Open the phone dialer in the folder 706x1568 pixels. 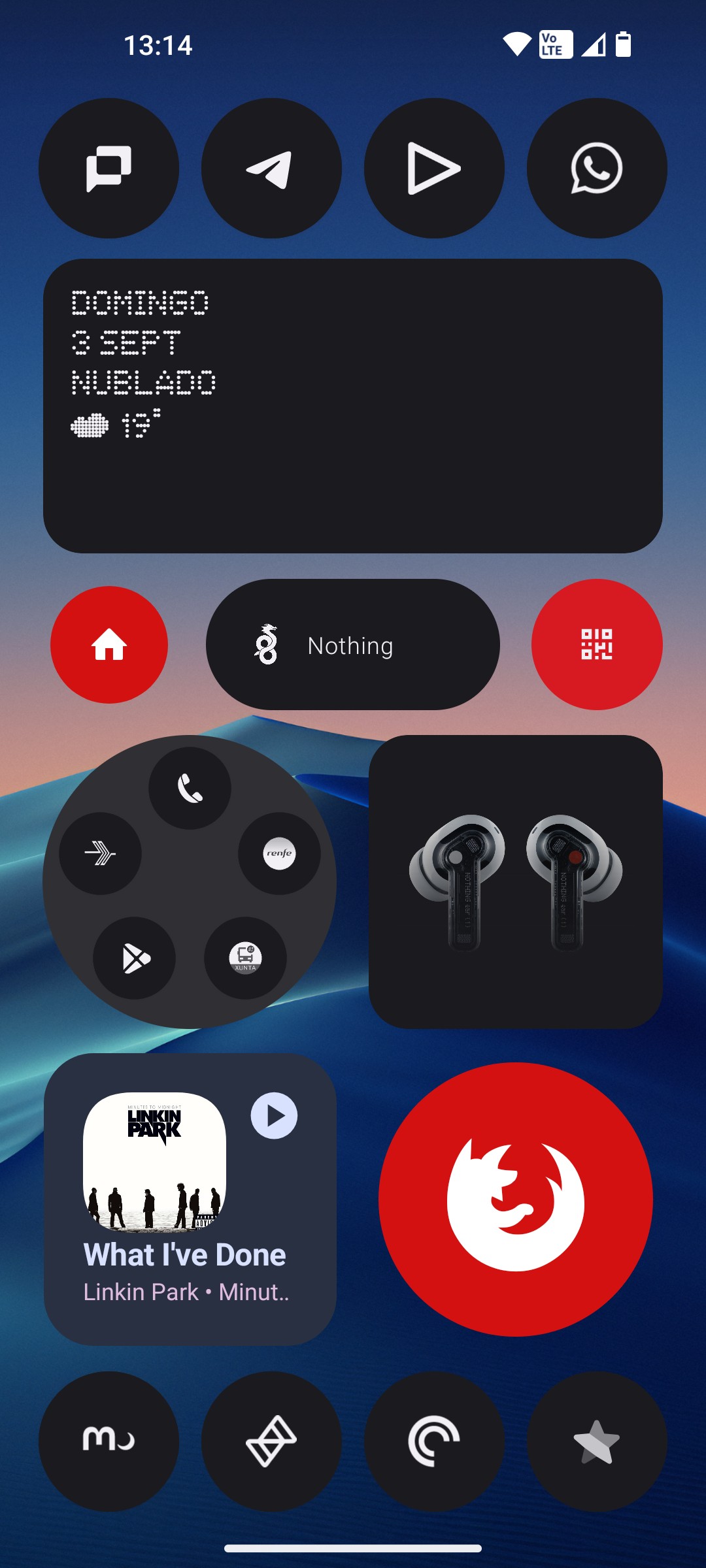click(x=190, y=789)
